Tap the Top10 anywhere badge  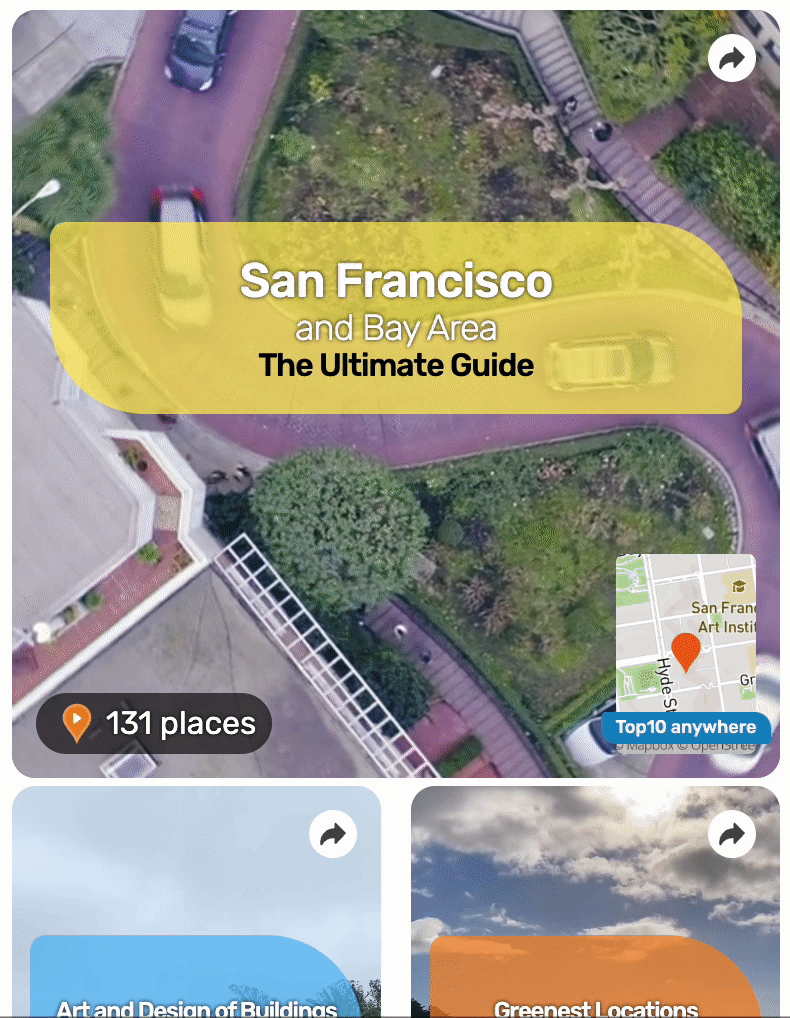(x=686, y=727)
